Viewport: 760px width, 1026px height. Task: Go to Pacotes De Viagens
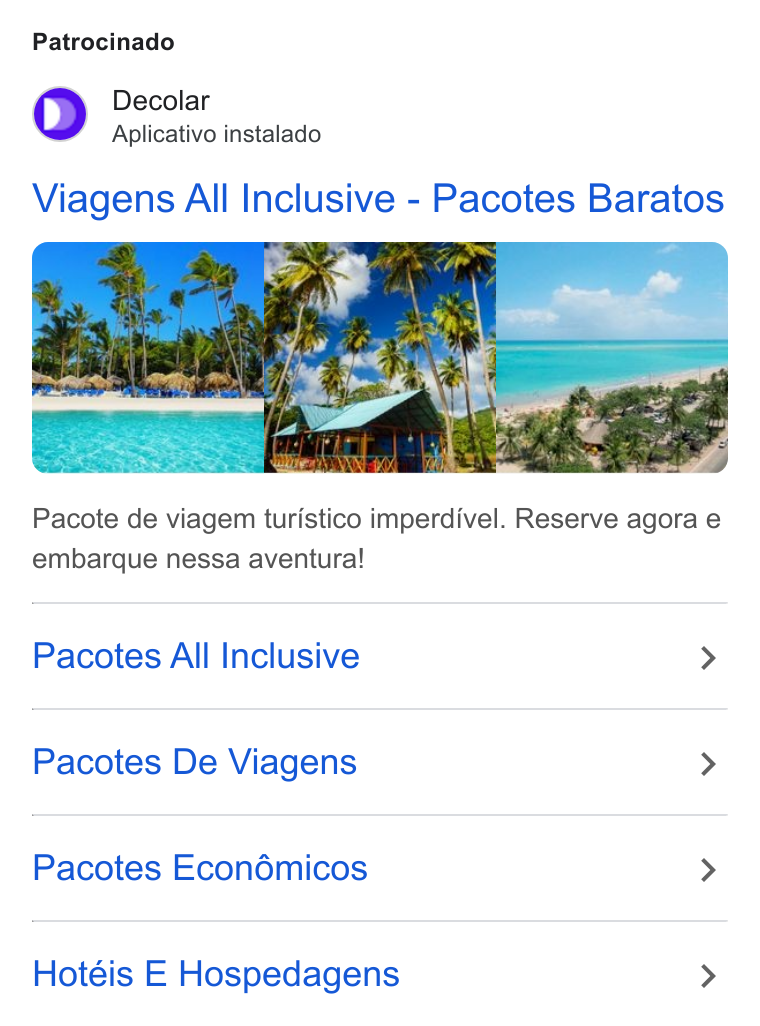(380, 762)
